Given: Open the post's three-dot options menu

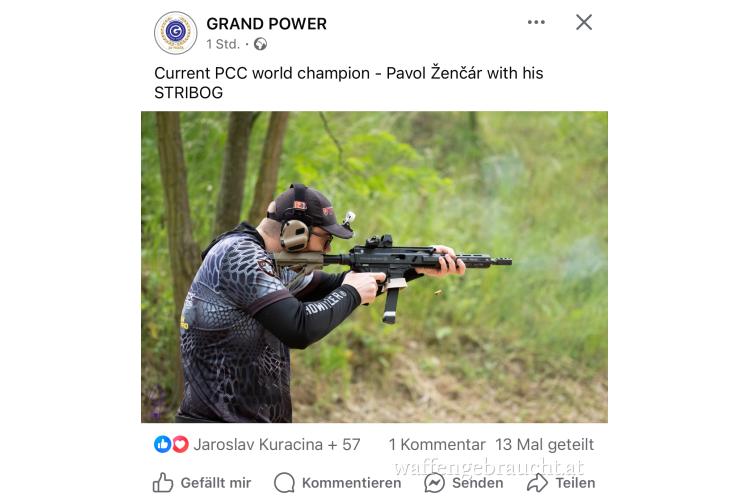Looking at the screenshot, I should pyautogui.click(x=537, y=22).
